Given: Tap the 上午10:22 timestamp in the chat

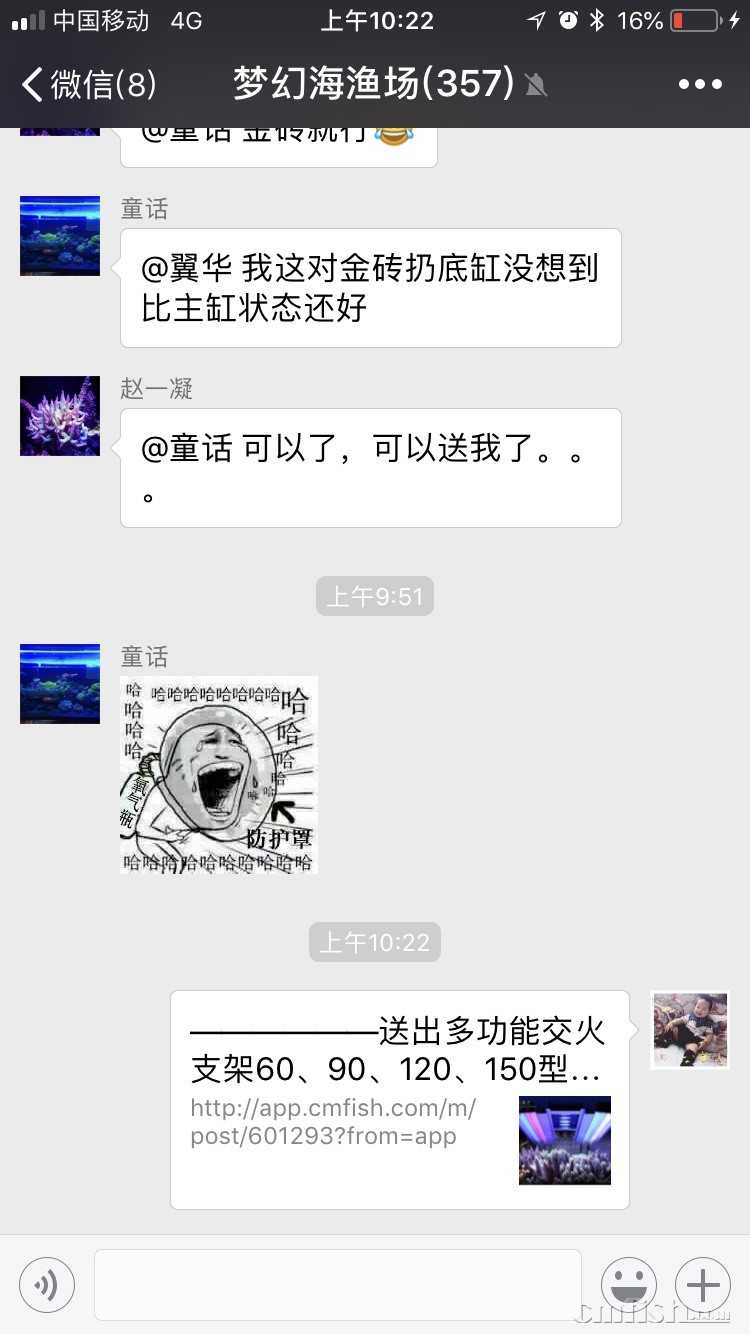Looking at the screenshot, I should [374, 941].
